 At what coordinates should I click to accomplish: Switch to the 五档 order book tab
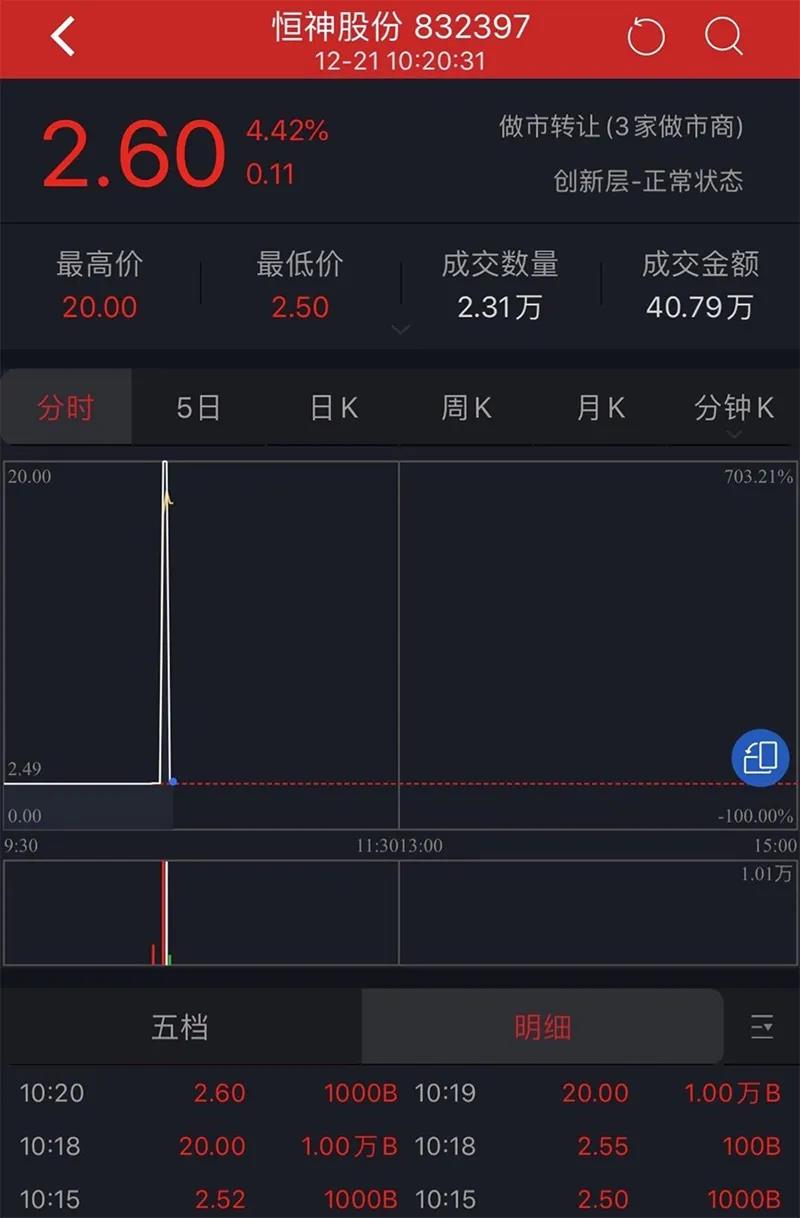point(180,1027)
